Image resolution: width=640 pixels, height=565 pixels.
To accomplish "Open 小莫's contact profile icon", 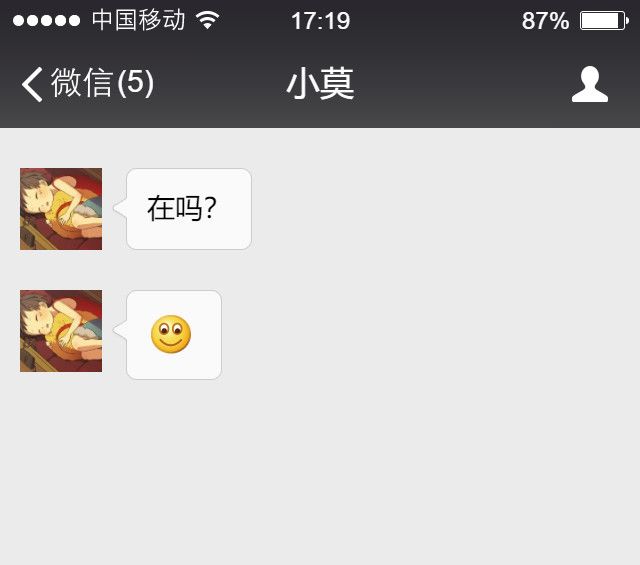I will click(x=589, y=85).
